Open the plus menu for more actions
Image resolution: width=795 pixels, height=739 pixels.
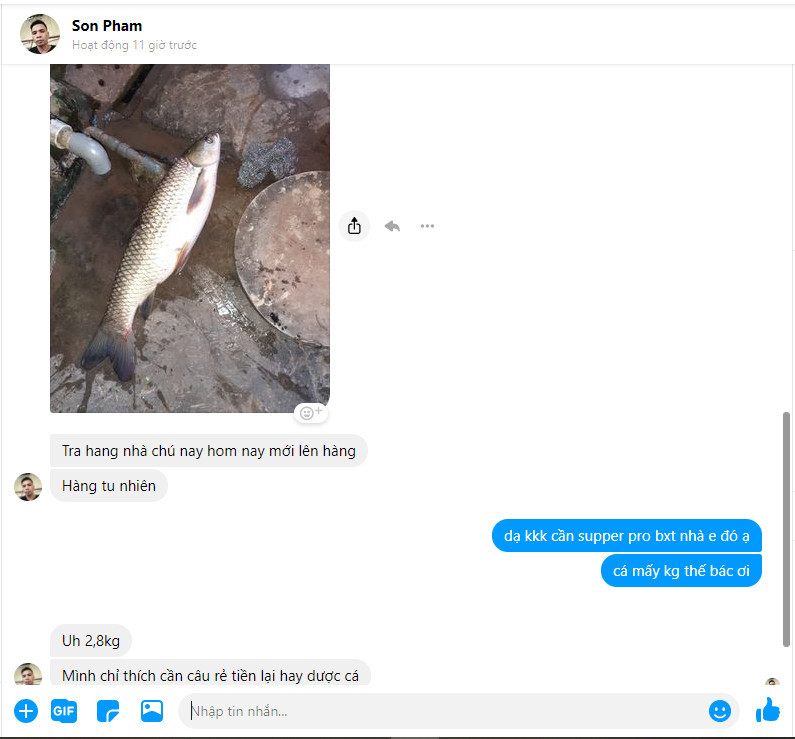[x=26, y=711]
